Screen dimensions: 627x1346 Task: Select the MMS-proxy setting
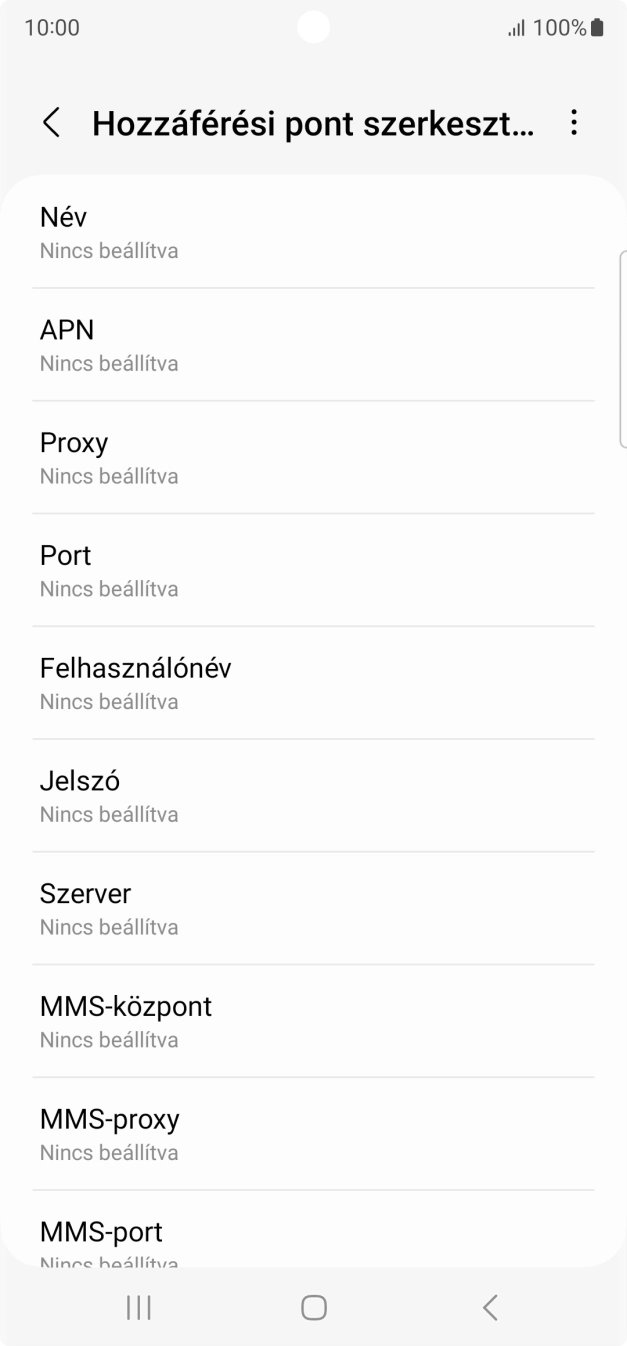[313, 1134]
